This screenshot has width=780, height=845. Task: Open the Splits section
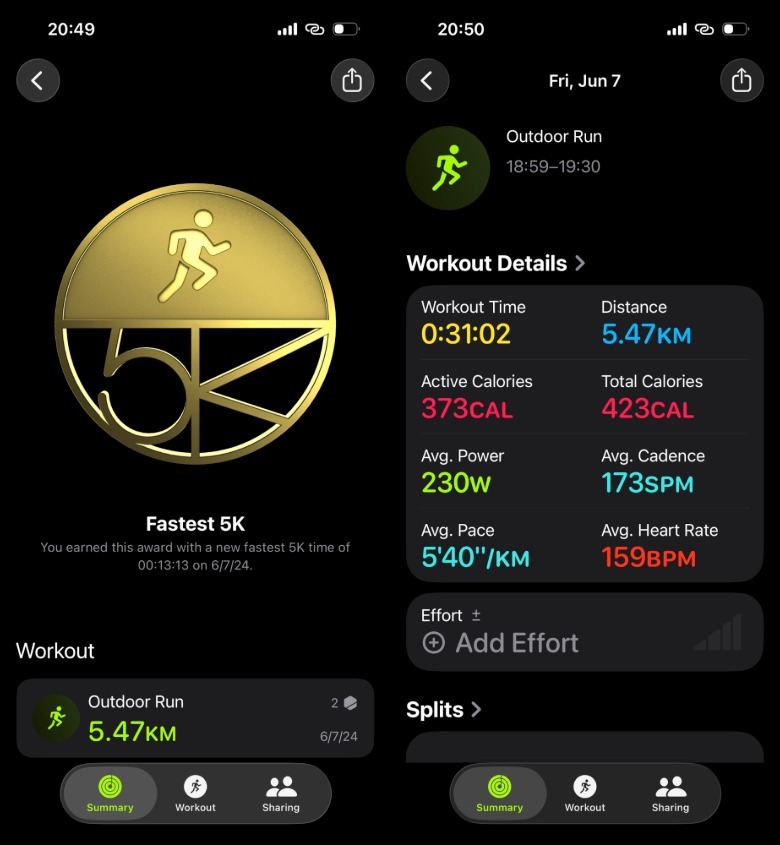pyautogui.click(x=444, y=710)
